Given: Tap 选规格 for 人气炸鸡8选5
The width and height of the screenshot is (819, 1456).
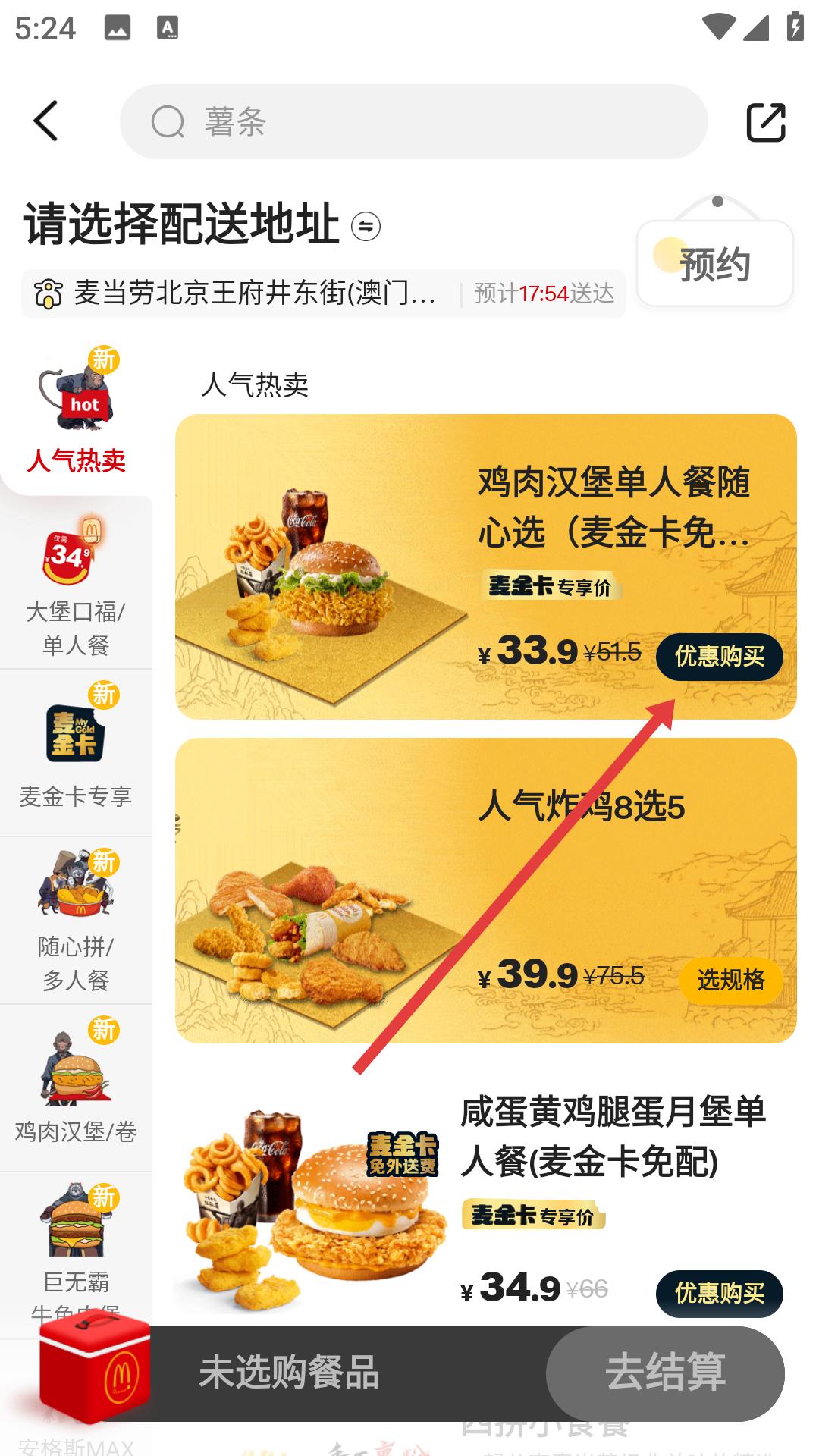Looking at the screenshot, I should click(730, 981).
